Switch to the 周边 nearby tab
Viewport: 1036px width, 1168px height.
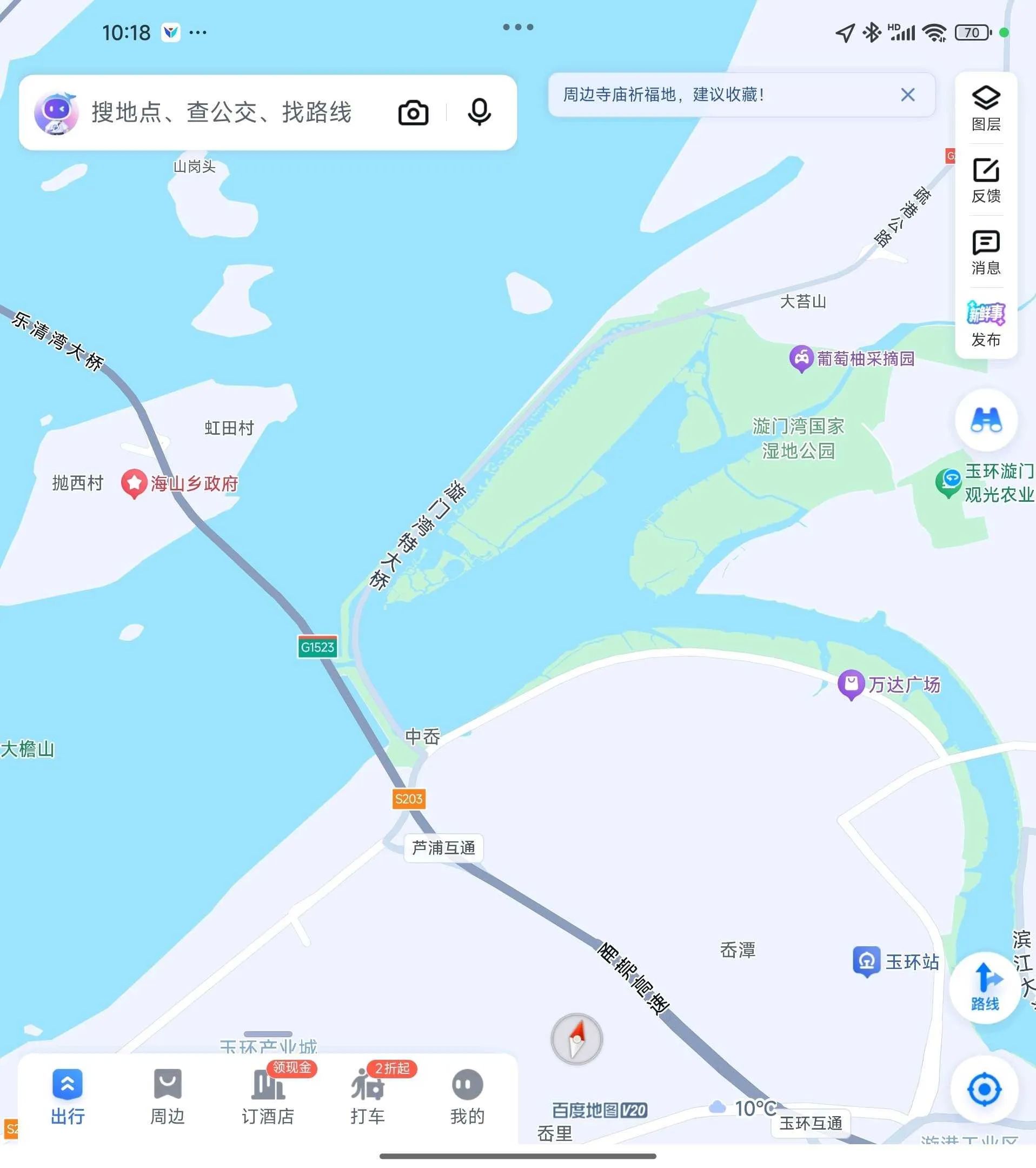(168, 1096)
